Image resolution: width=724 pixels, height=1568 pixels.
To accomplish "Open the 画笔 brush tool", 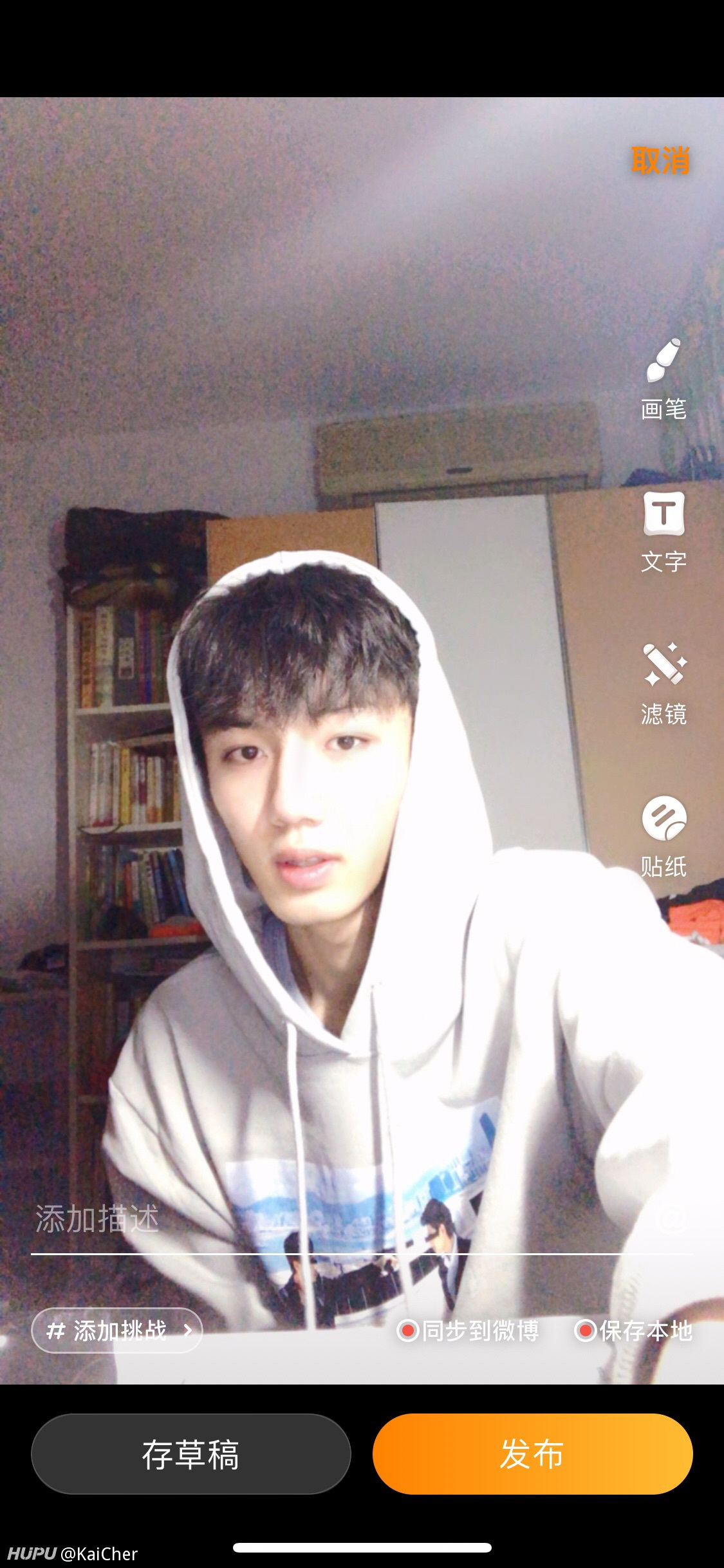I will coord(664,379).
